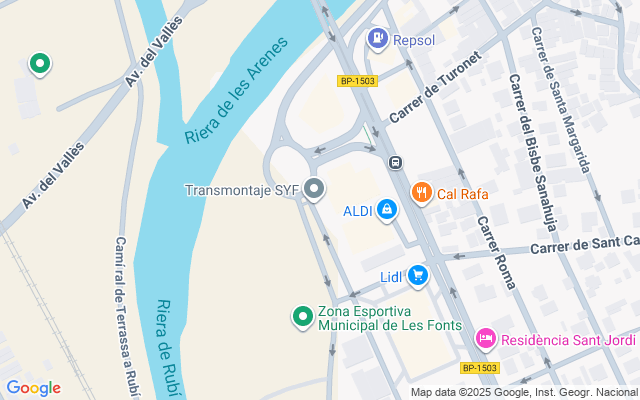640x400 pixels.
Task: Select the Cal Rafa restaurant pin
Action: [x=421, y=192]
